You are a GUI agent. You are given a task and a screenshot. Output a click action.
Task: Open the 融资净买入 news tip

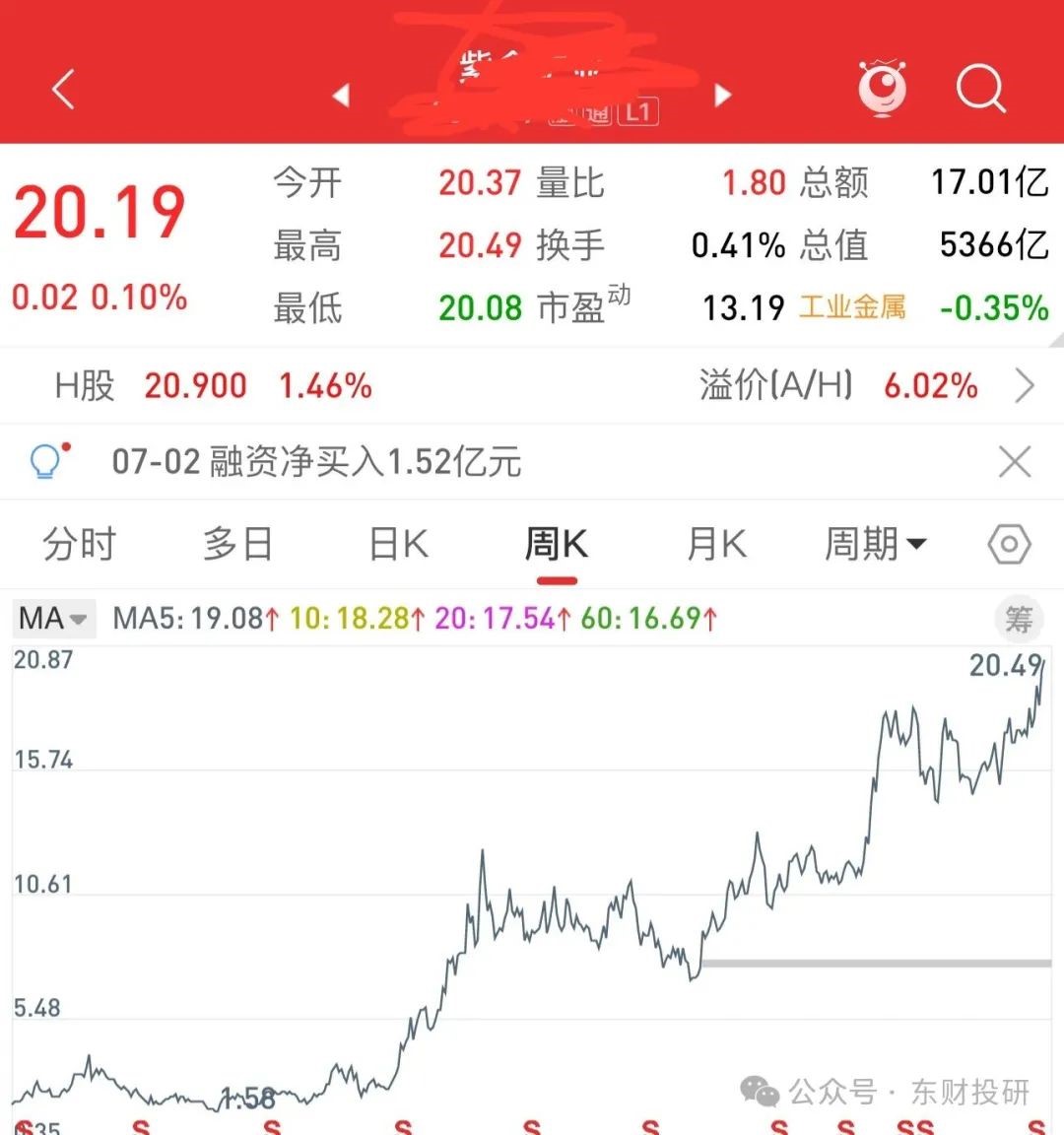[315, 461]
